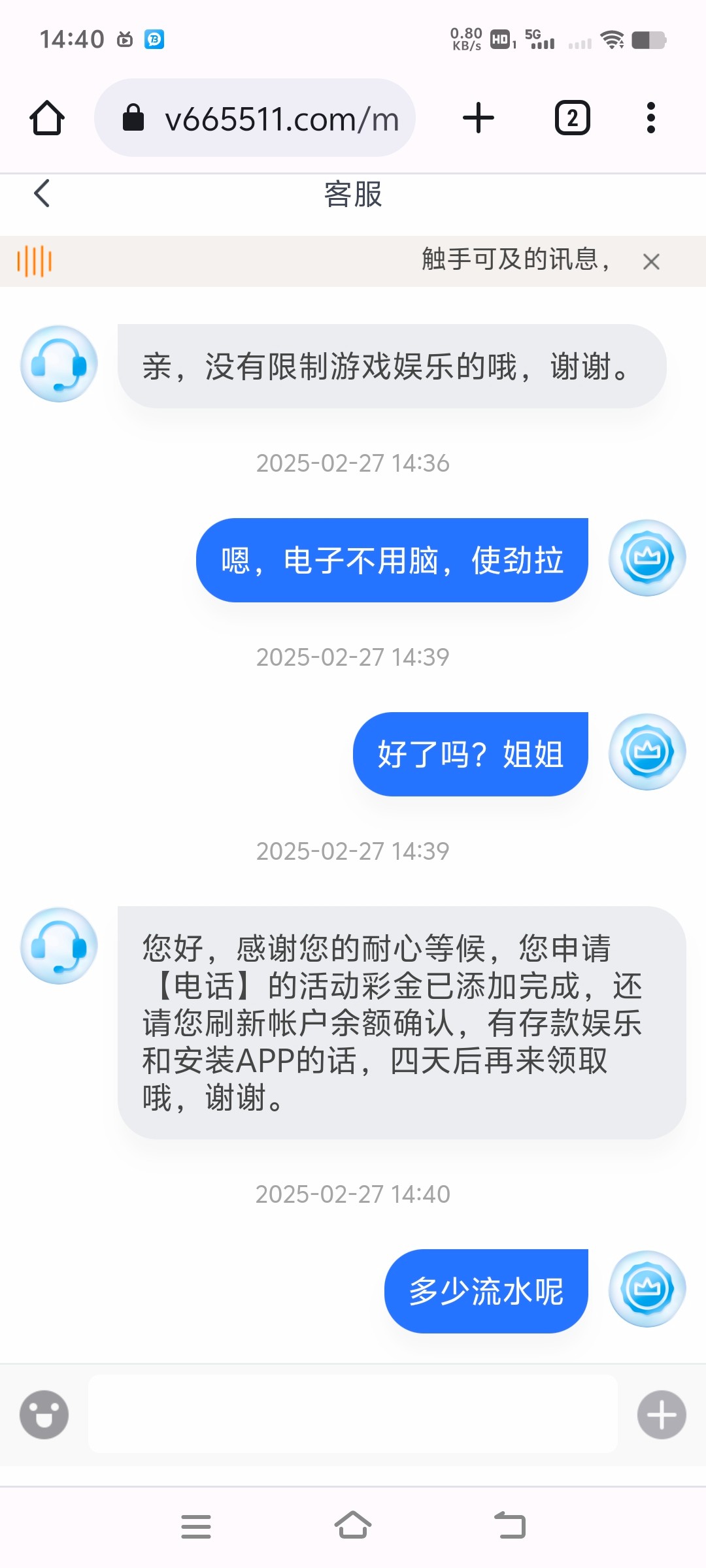
Task: Go back from the 客服 chat page
Action: click(42, 193)
